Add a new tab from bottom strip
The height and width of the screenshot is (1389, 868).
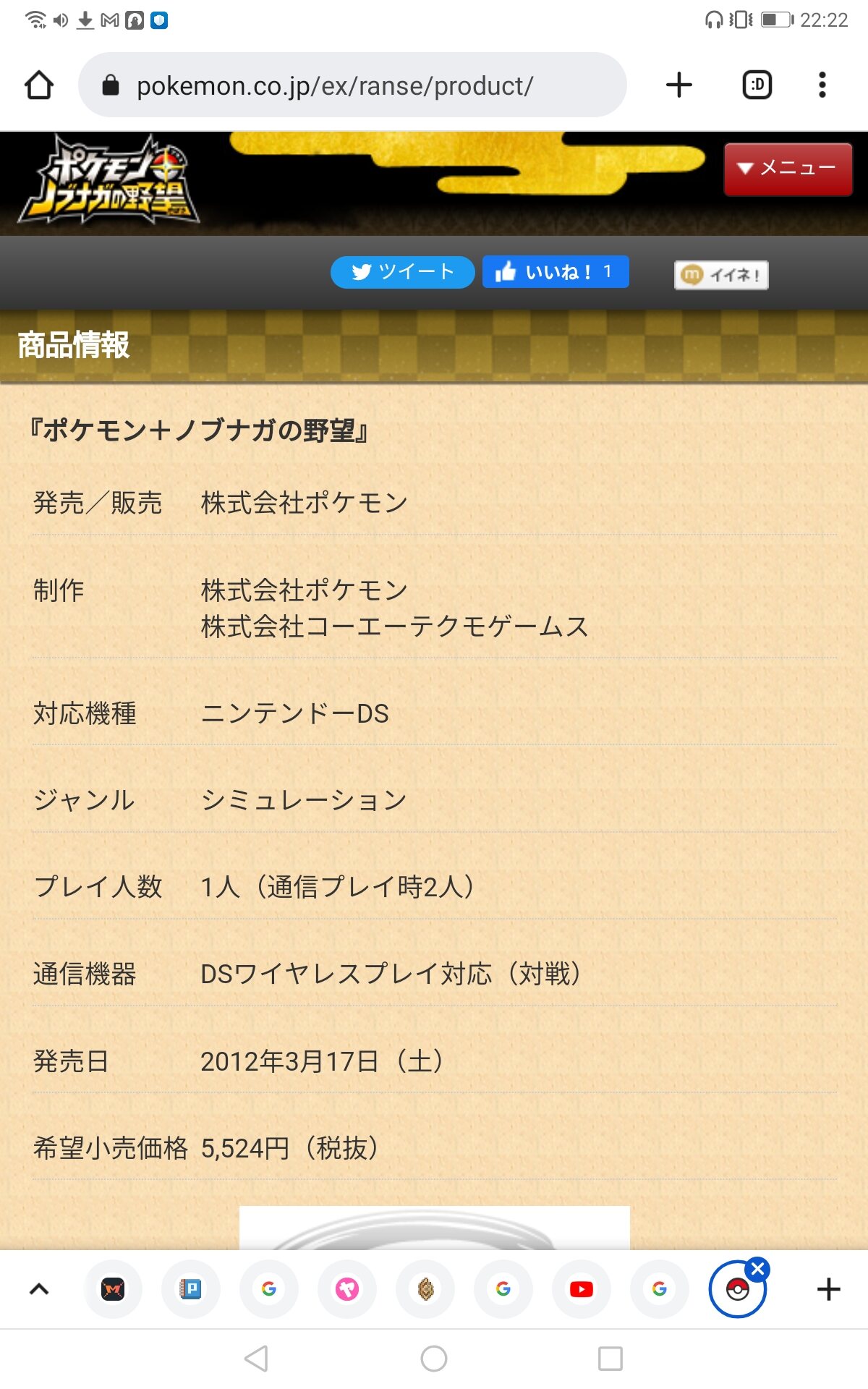pyautogui.click(x=829, y=1289)
